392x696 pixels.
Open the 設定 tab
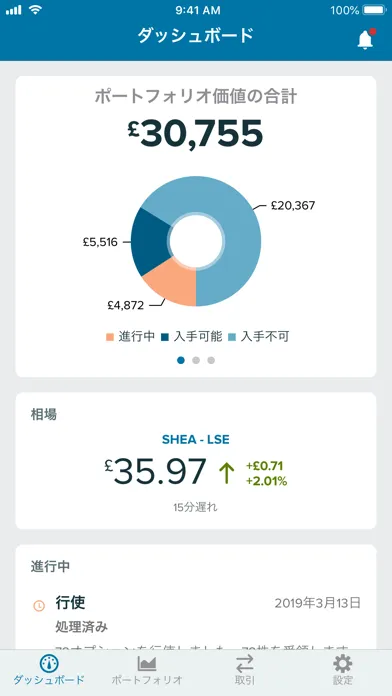click(342, 670)
